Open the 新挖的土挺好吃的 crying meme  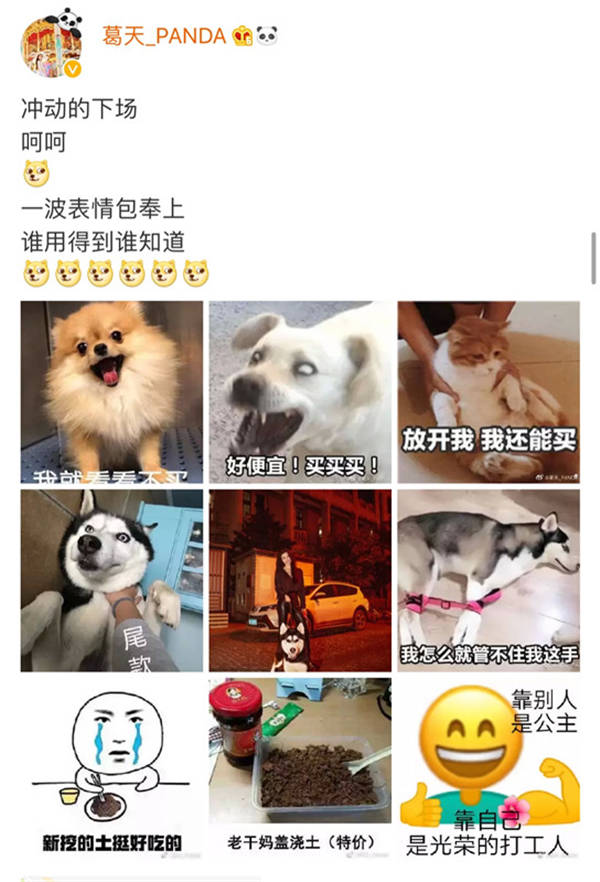click(111, 767)
